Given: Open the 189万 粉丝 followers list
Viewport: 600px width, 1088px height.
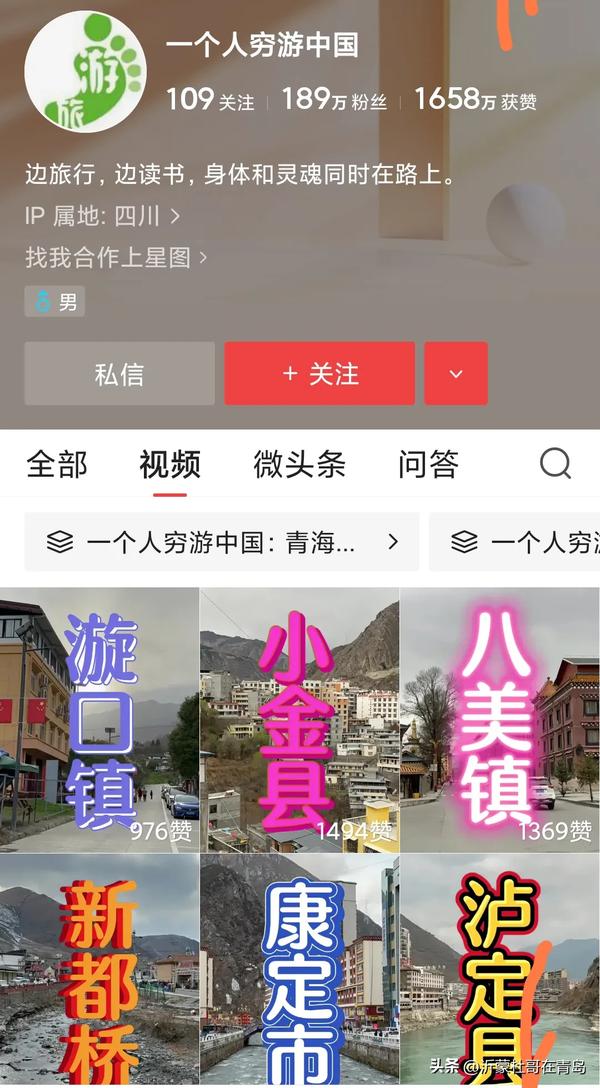Looking at the screenshot, I should click(333, 100).
